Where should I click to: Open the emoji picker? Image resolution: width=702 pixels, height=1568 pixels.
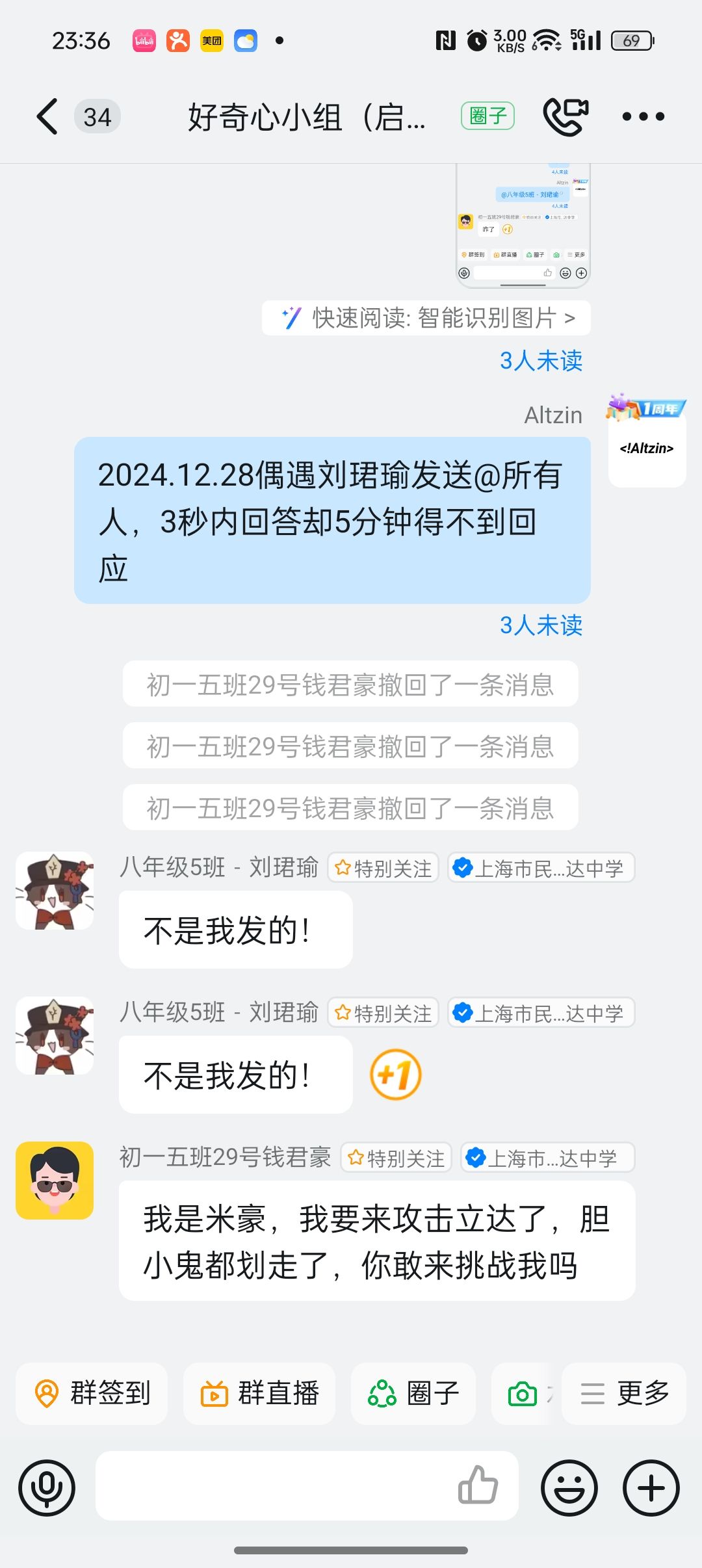pos(569,1487)
